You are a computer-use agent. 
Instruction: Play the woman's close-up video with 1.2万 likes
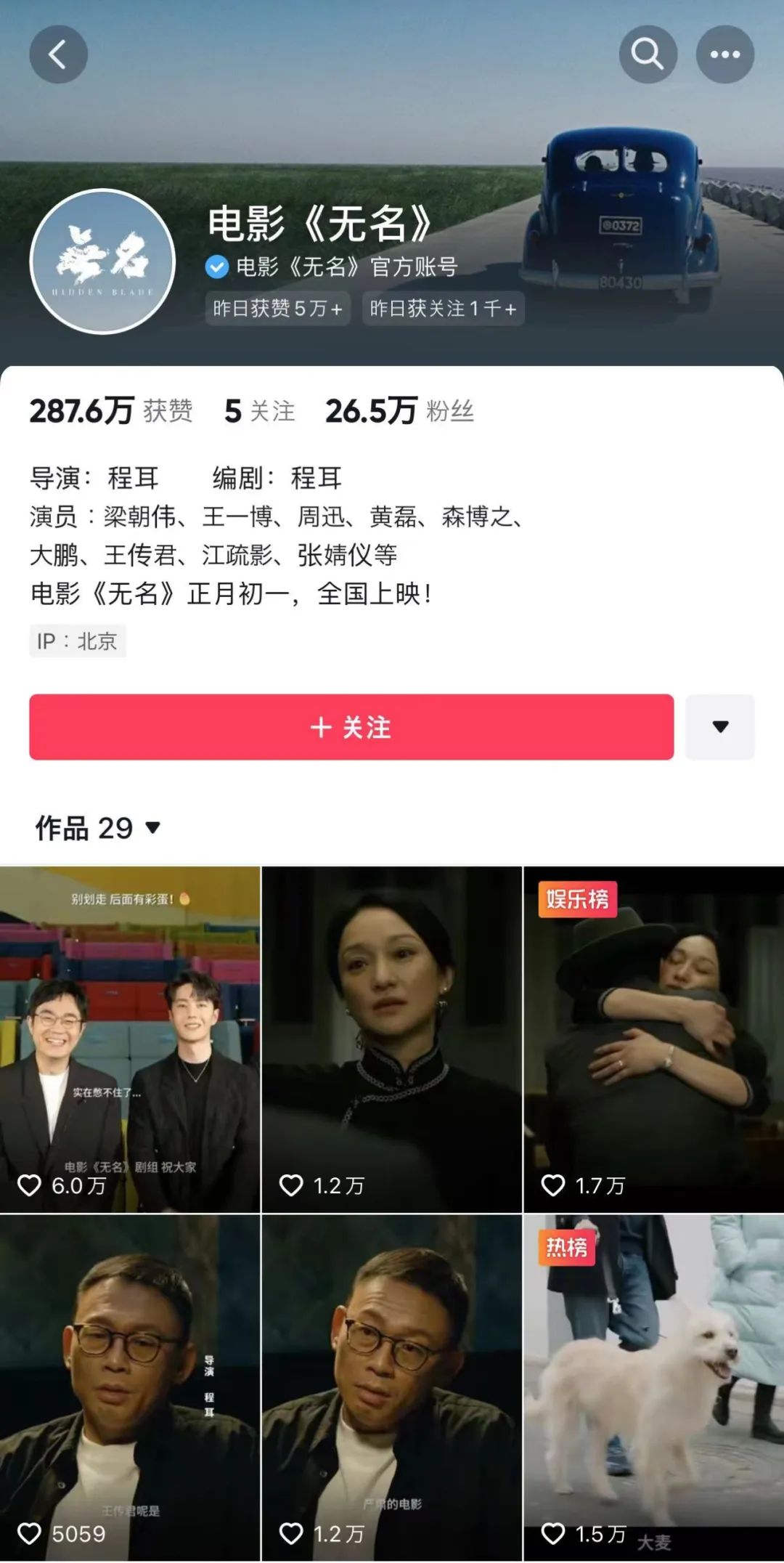coord(392,1039)
